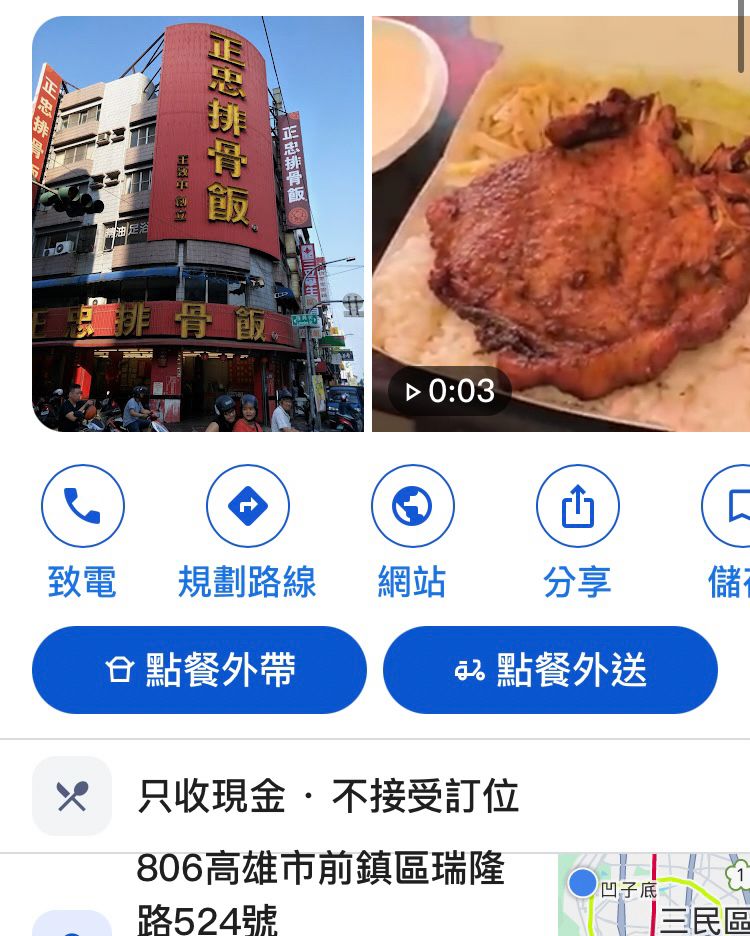Order takeout with 點餐外帶

199,670
